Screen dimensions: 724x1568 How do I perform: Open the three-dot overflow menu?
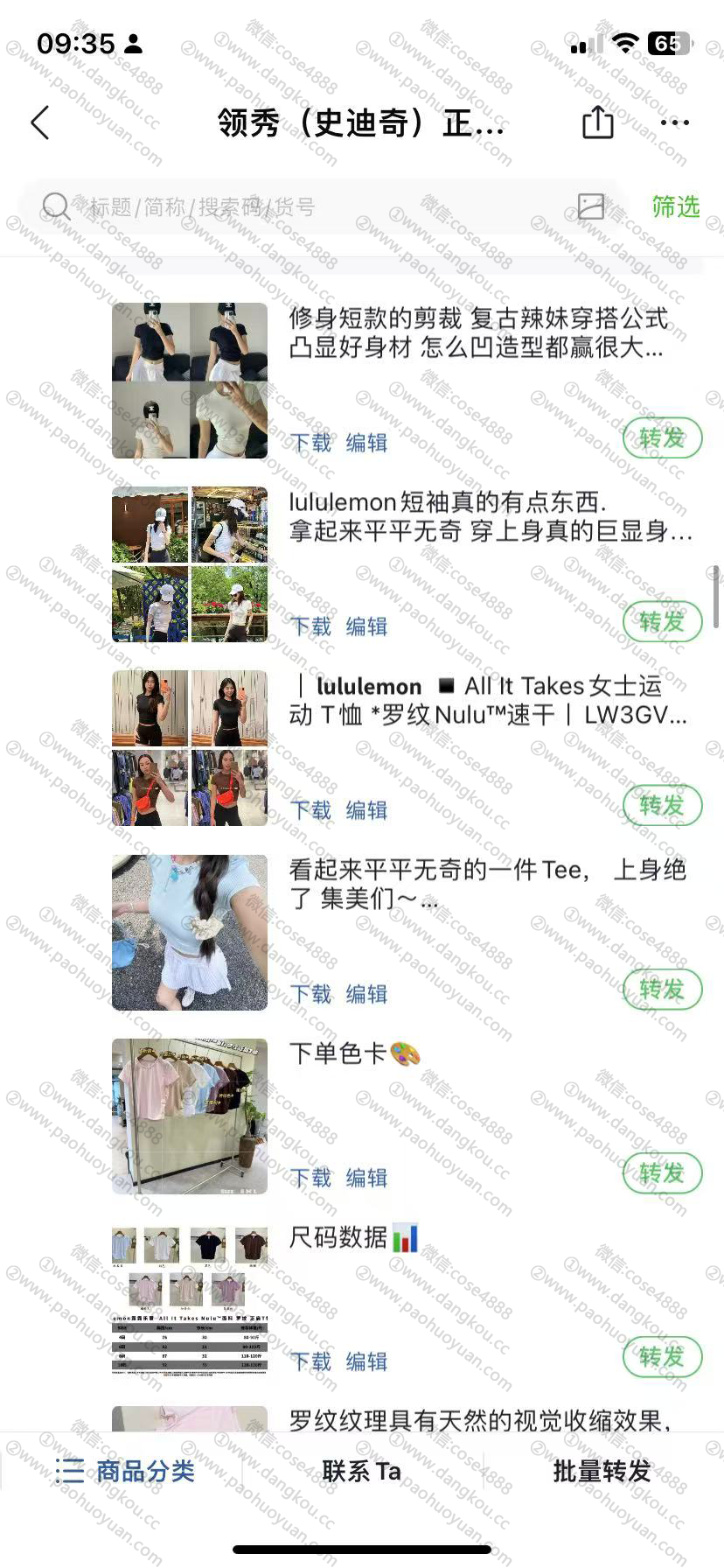[x=674, y=122]
